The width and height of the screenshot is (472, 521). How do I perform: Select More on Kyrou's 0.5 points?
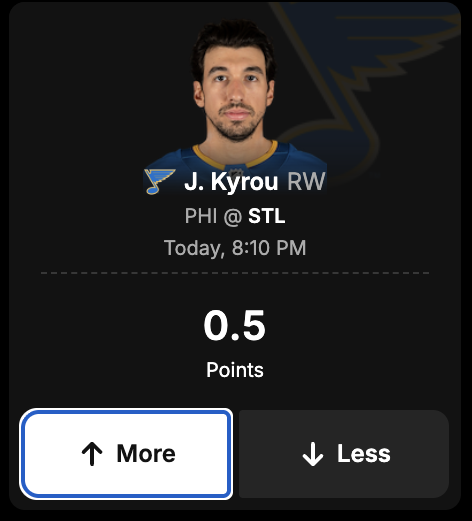click(126, 454)
